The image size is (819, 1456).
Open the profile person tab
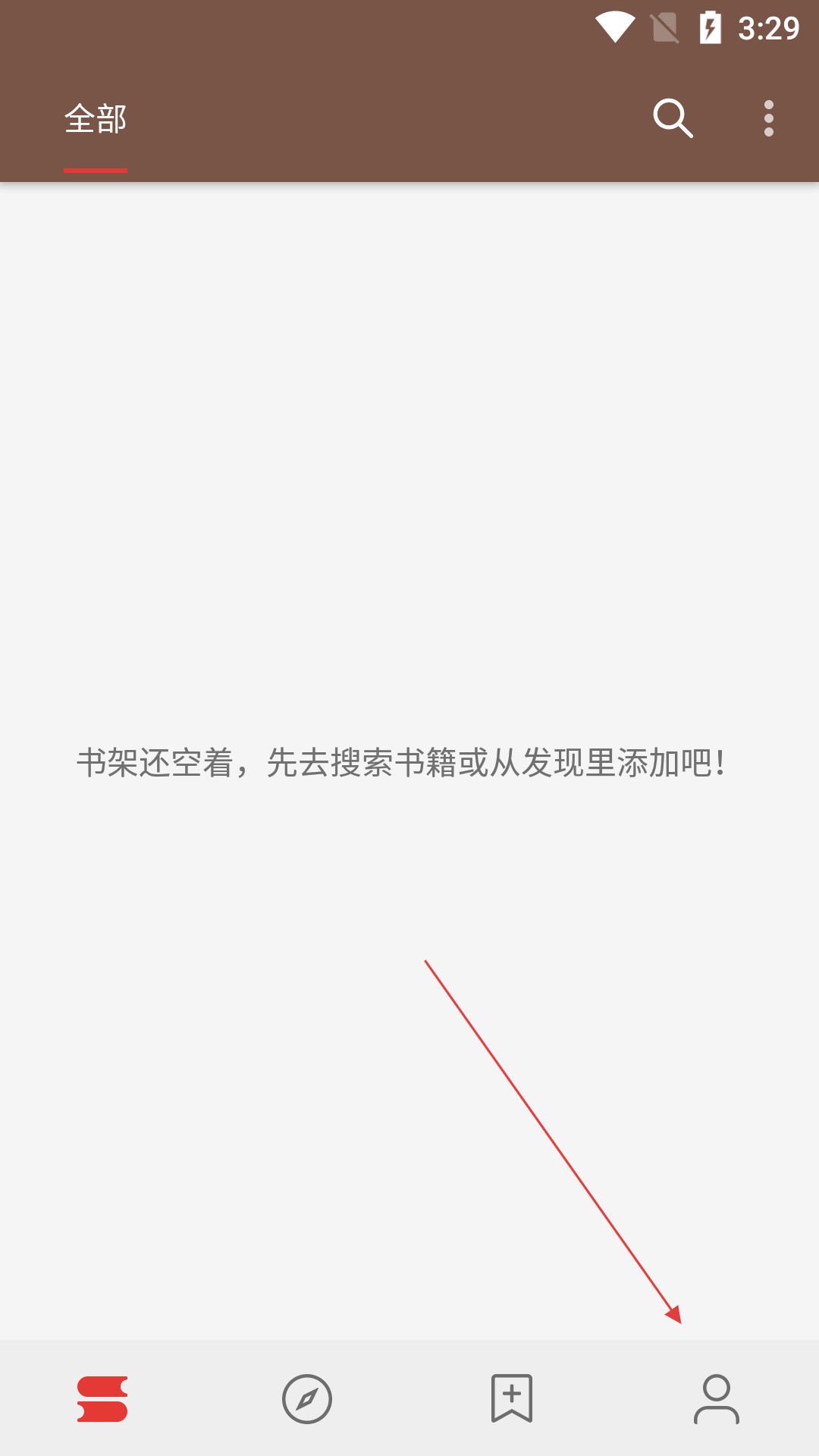[x=716, y=1399]
